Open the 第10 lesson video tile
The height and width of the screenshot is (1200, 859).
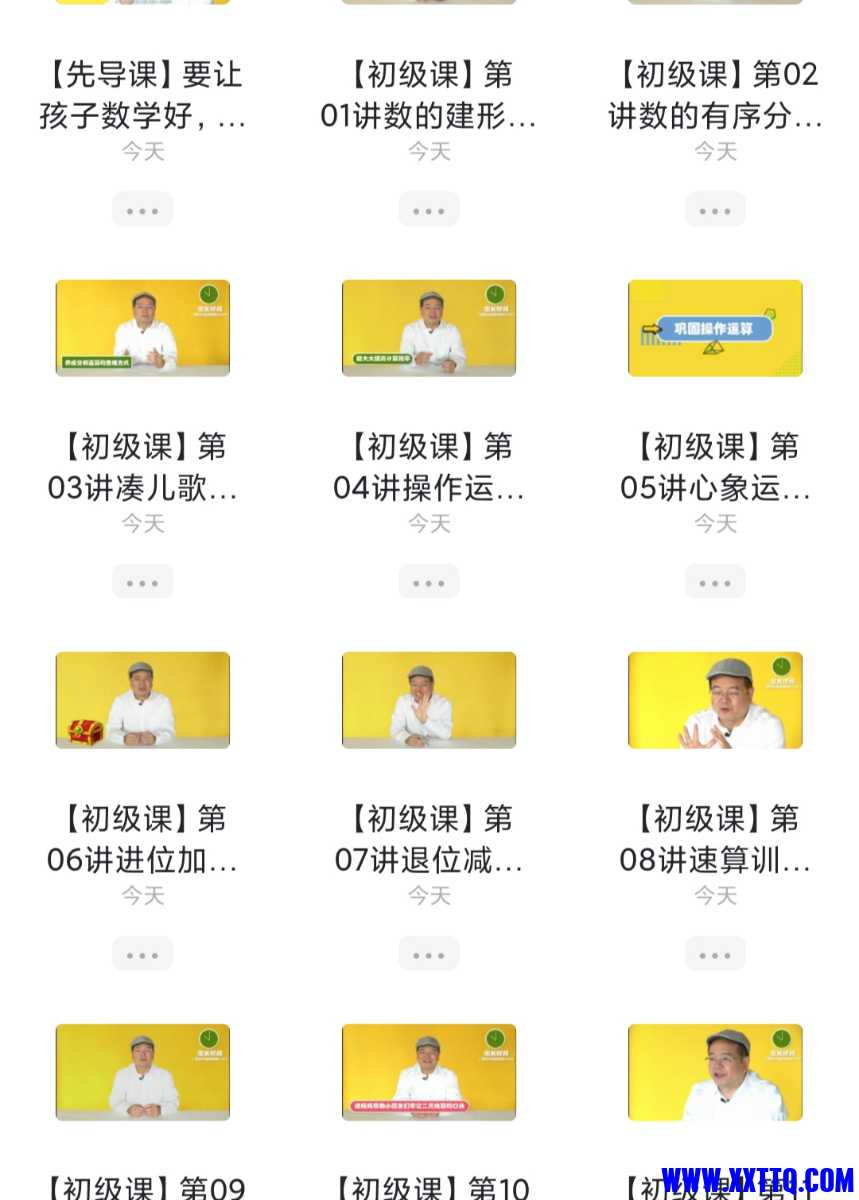(429, 1072)
